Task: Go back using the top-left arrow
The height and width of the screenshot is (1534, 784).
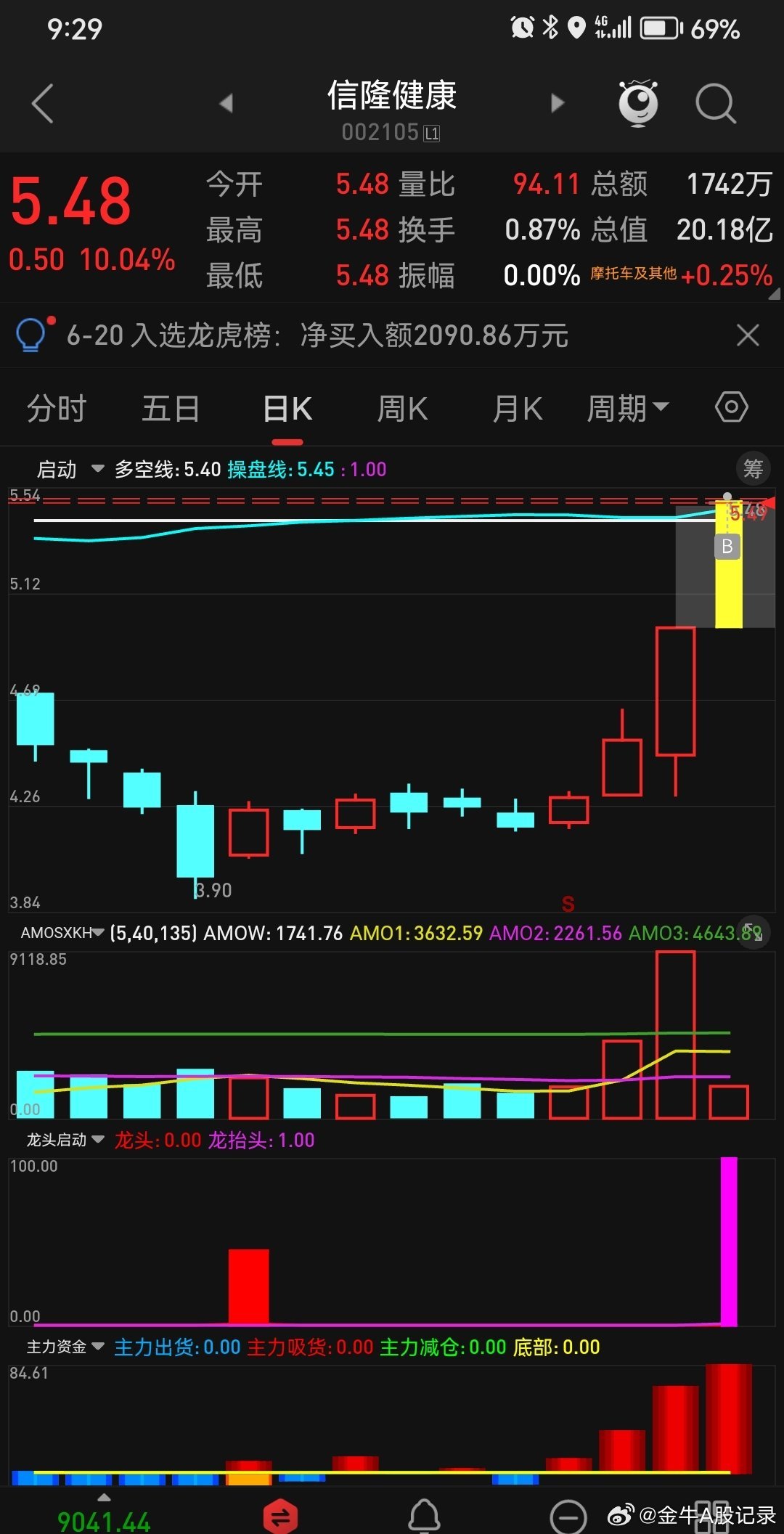Action: point(43,103)
